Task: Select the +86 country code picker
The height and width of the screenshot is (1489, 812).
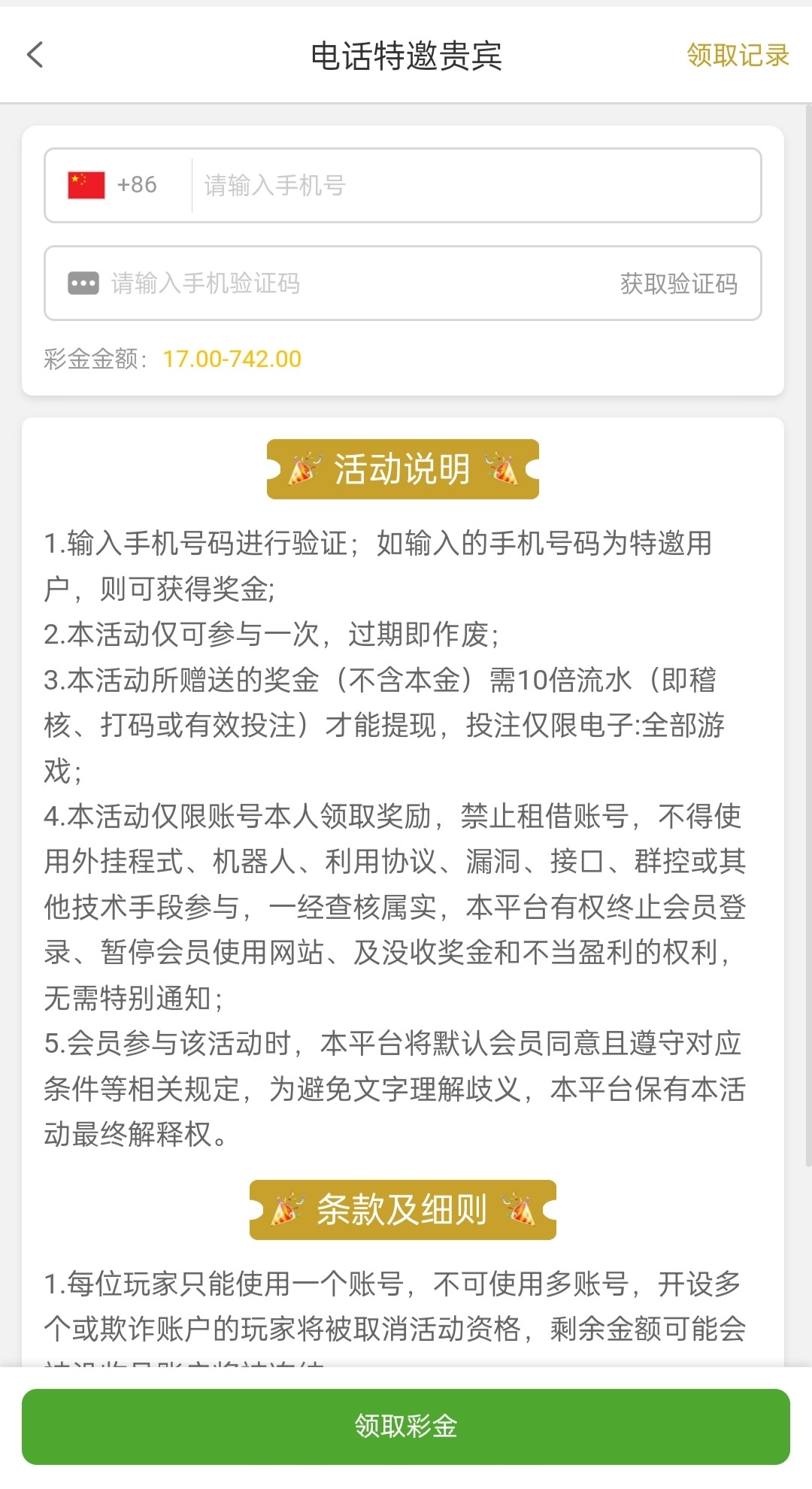Action: point(114,185)
